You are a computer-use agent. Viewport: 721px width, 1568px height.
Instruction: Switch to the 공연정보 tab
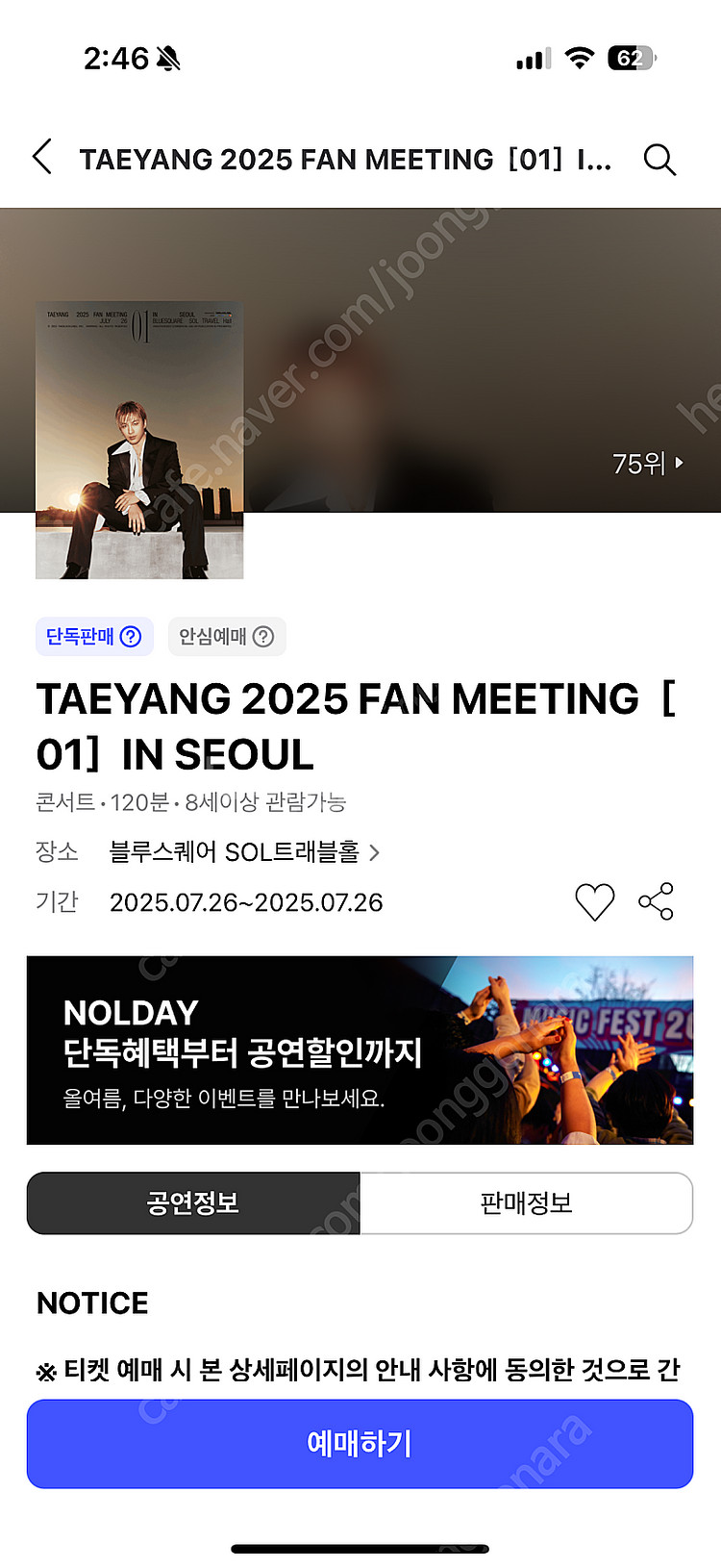[x=193, y=1202]
